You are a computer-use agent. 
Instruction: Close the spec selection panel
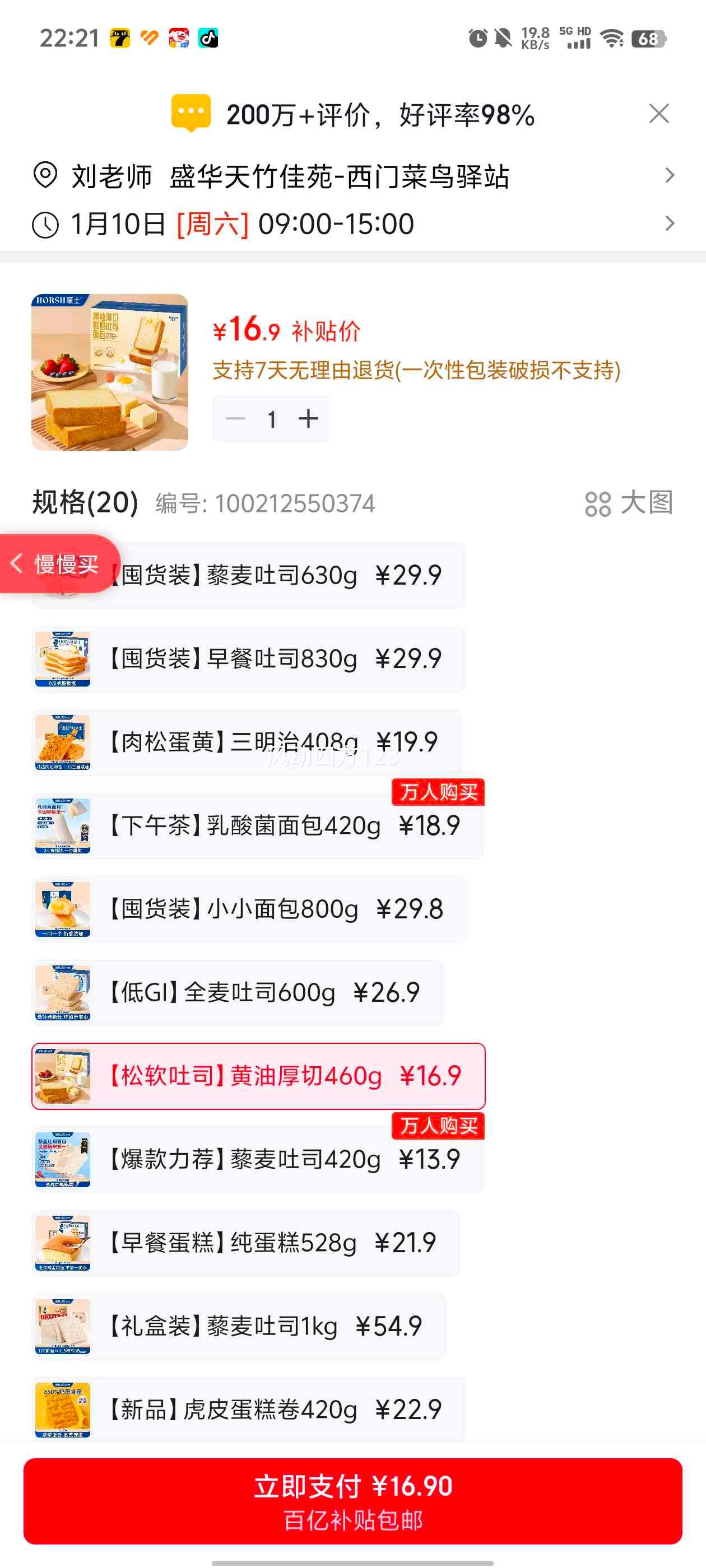click(x=658, y=113)
